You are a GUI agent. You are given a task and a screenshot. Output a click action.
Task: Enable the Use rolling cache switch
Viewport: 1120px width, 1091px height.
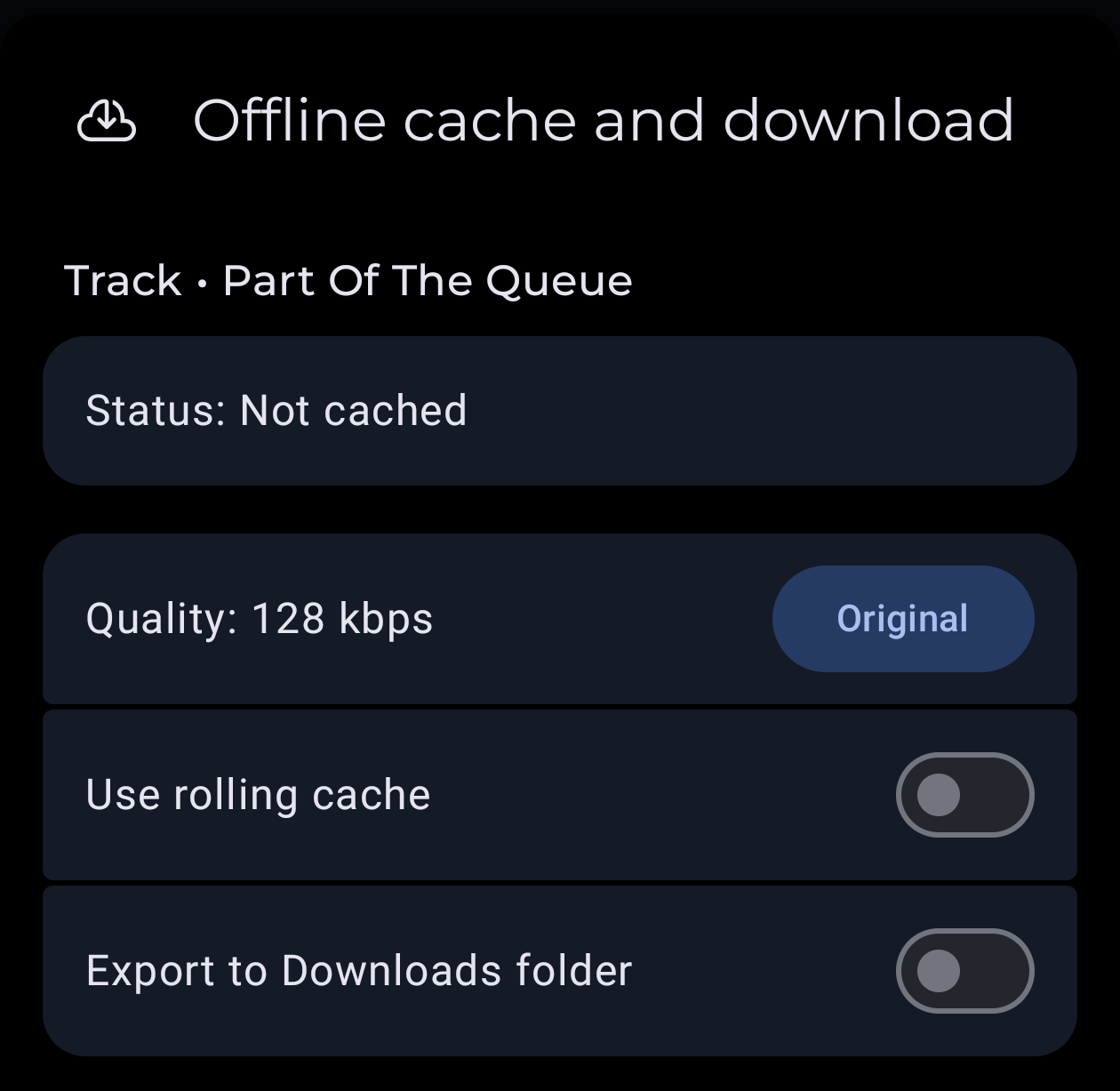pyautogui.click(x=964, y=794)
